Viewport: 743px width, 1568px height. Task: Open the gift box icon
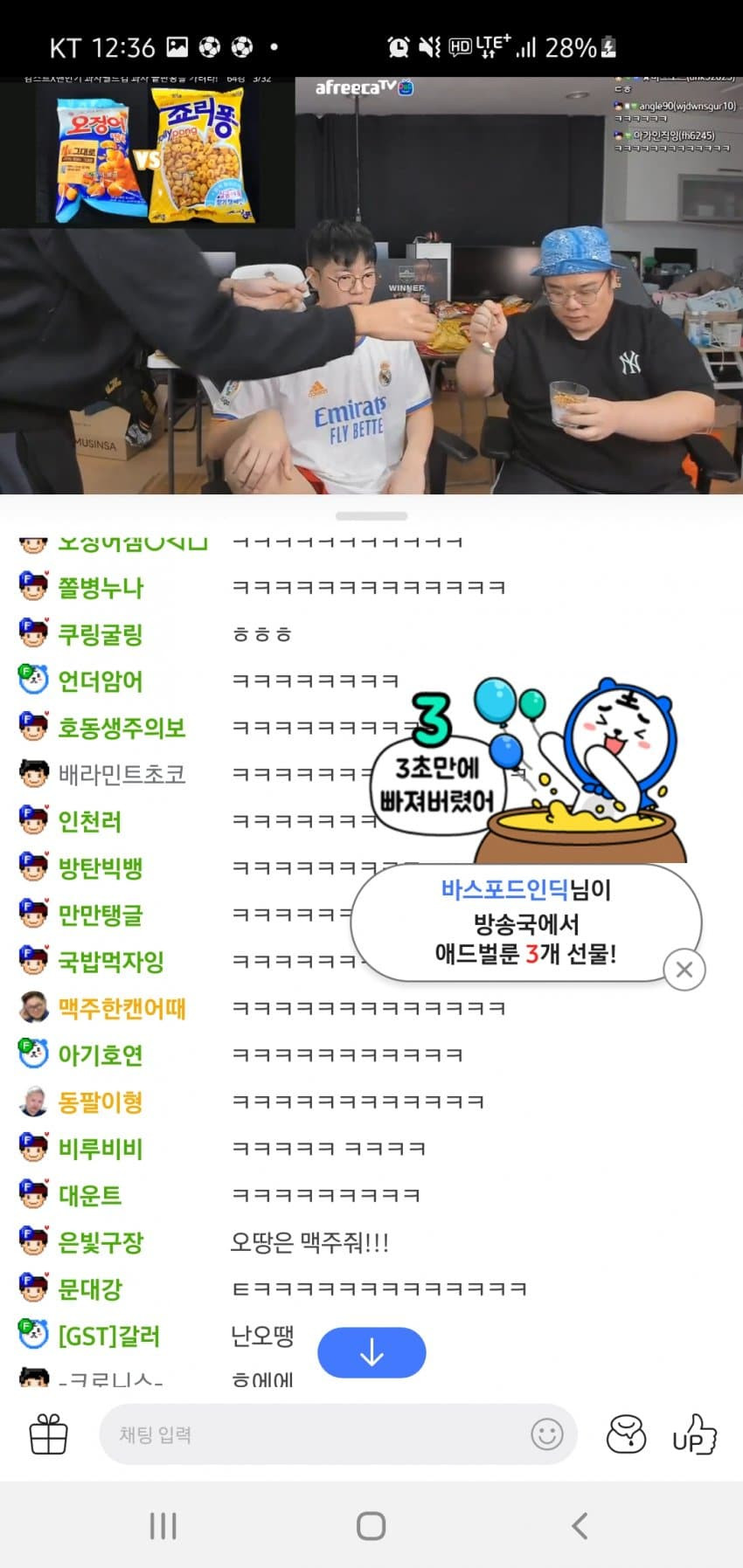[x=49, y=1435]
